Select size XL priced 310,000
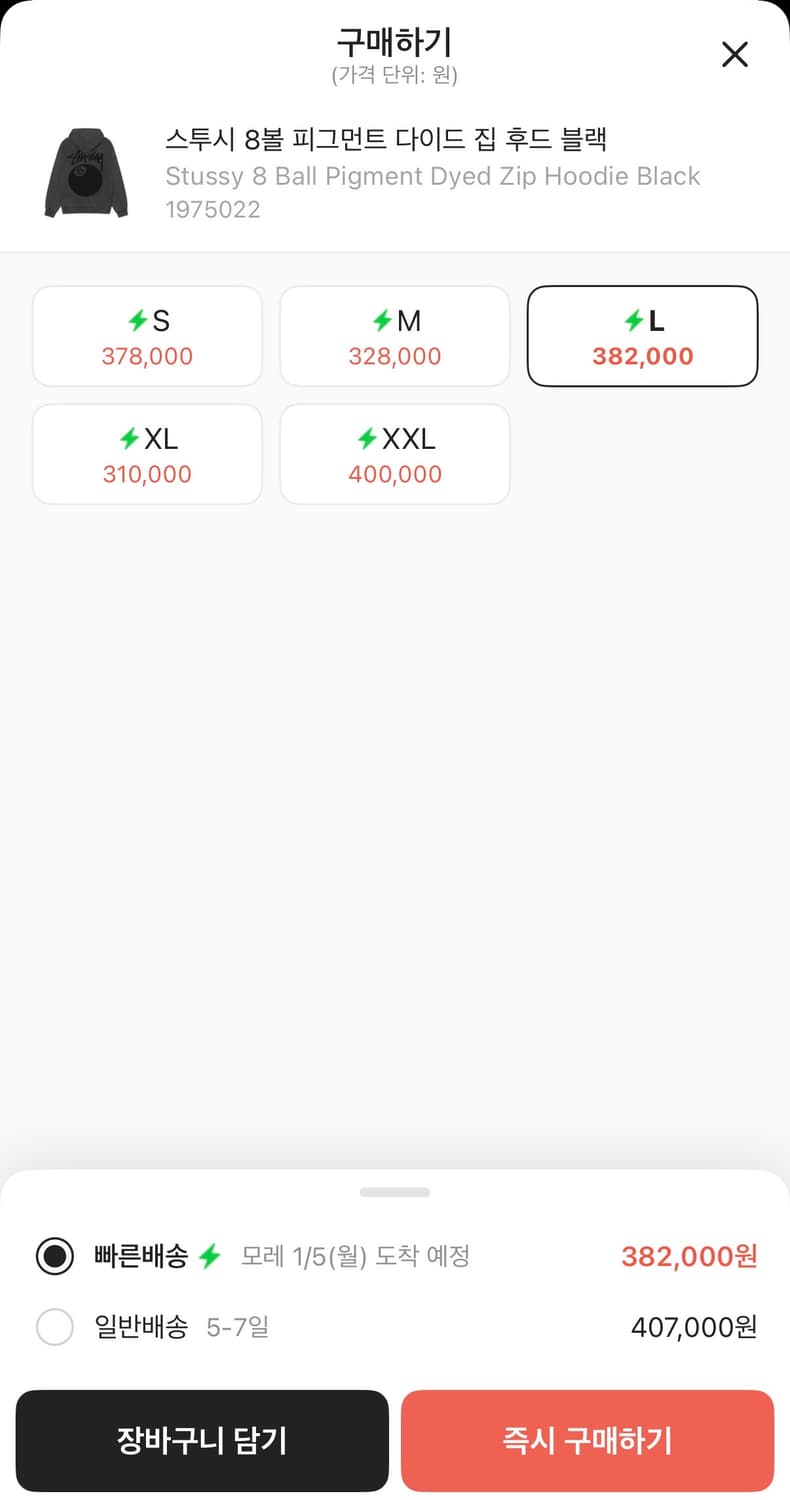The image size is (790, 1500). [147, 454]
